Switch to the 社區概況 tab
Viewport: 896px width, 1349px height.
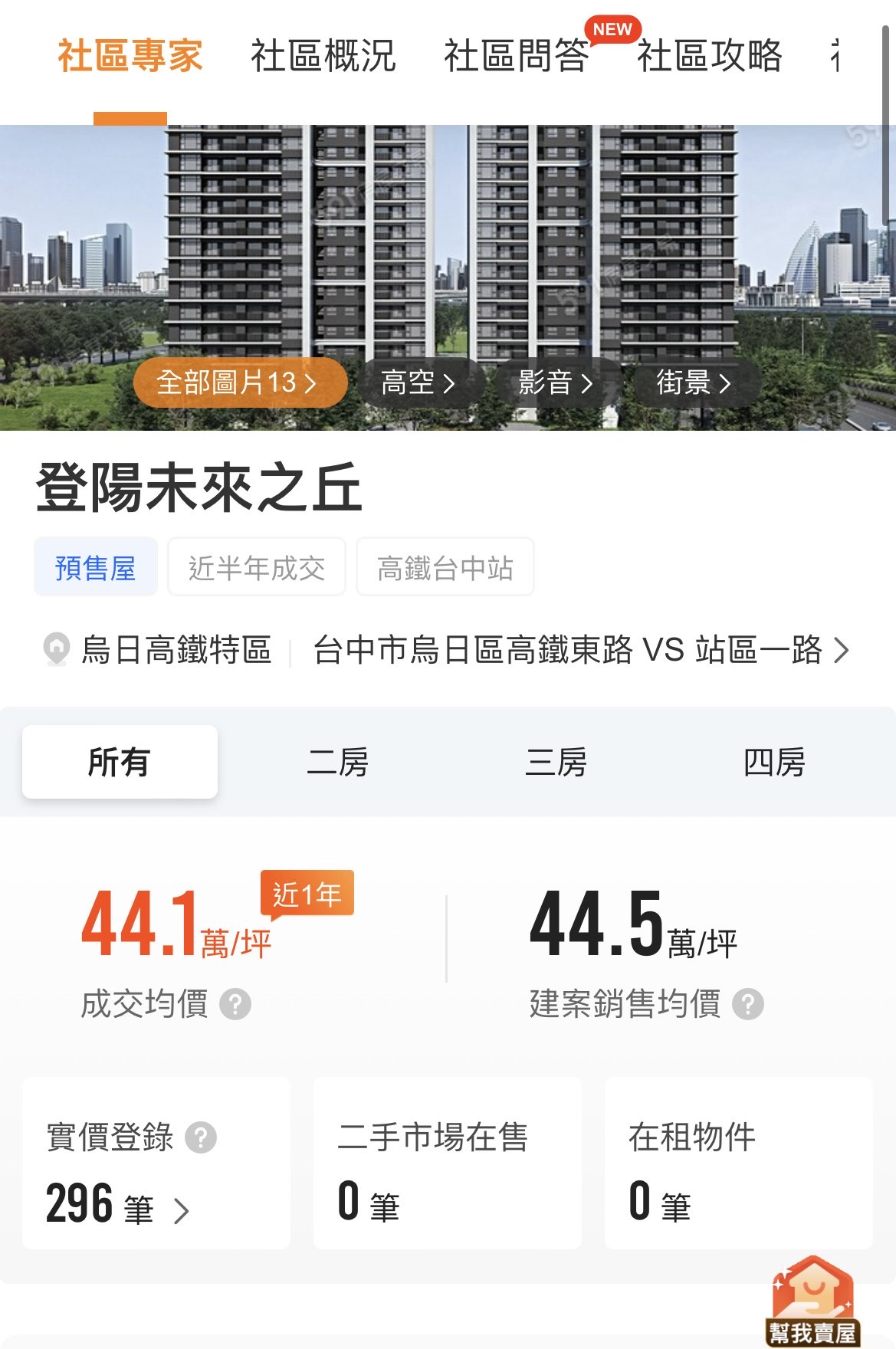click(x=323, y=57)
